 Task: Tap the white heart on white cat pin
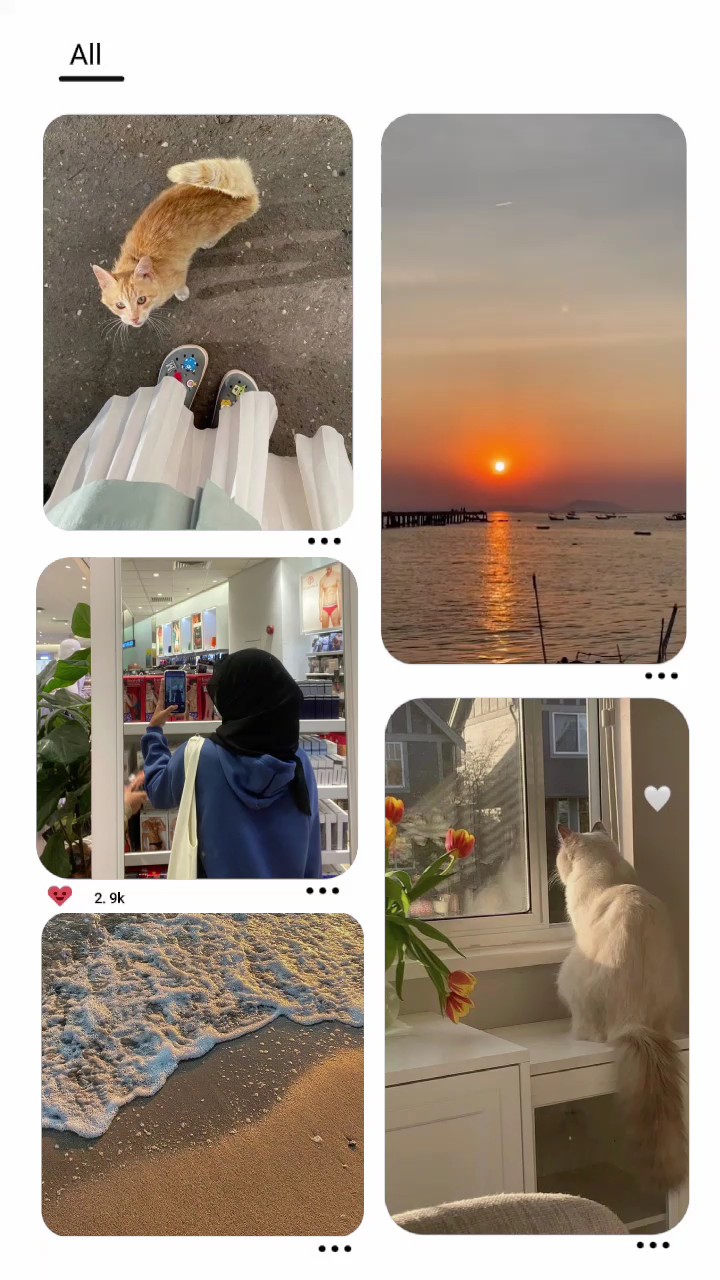click(657, 798)
